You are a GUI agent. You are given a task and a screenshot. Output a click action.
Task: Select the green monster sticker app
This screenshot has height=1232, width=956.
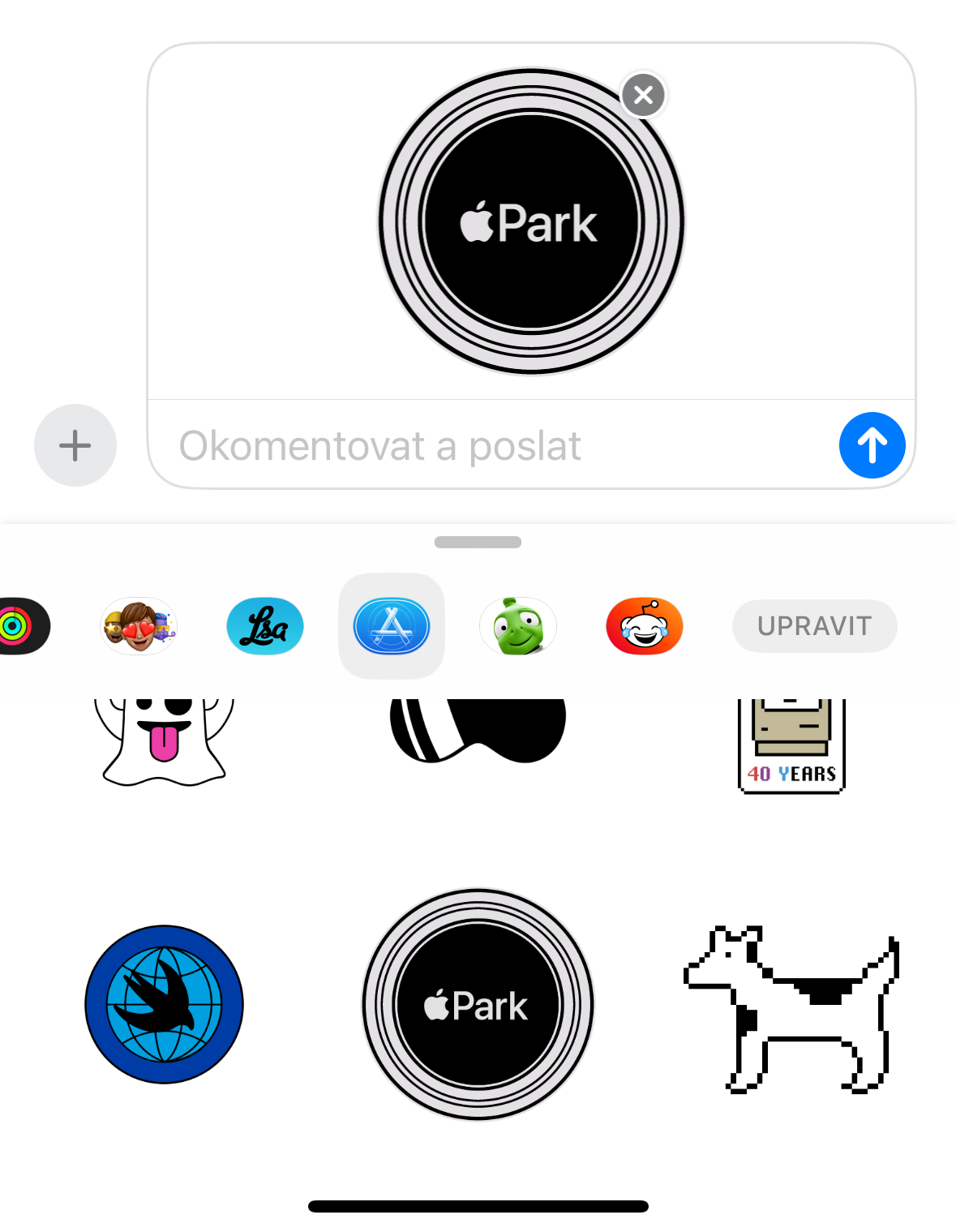pos(517,625)
